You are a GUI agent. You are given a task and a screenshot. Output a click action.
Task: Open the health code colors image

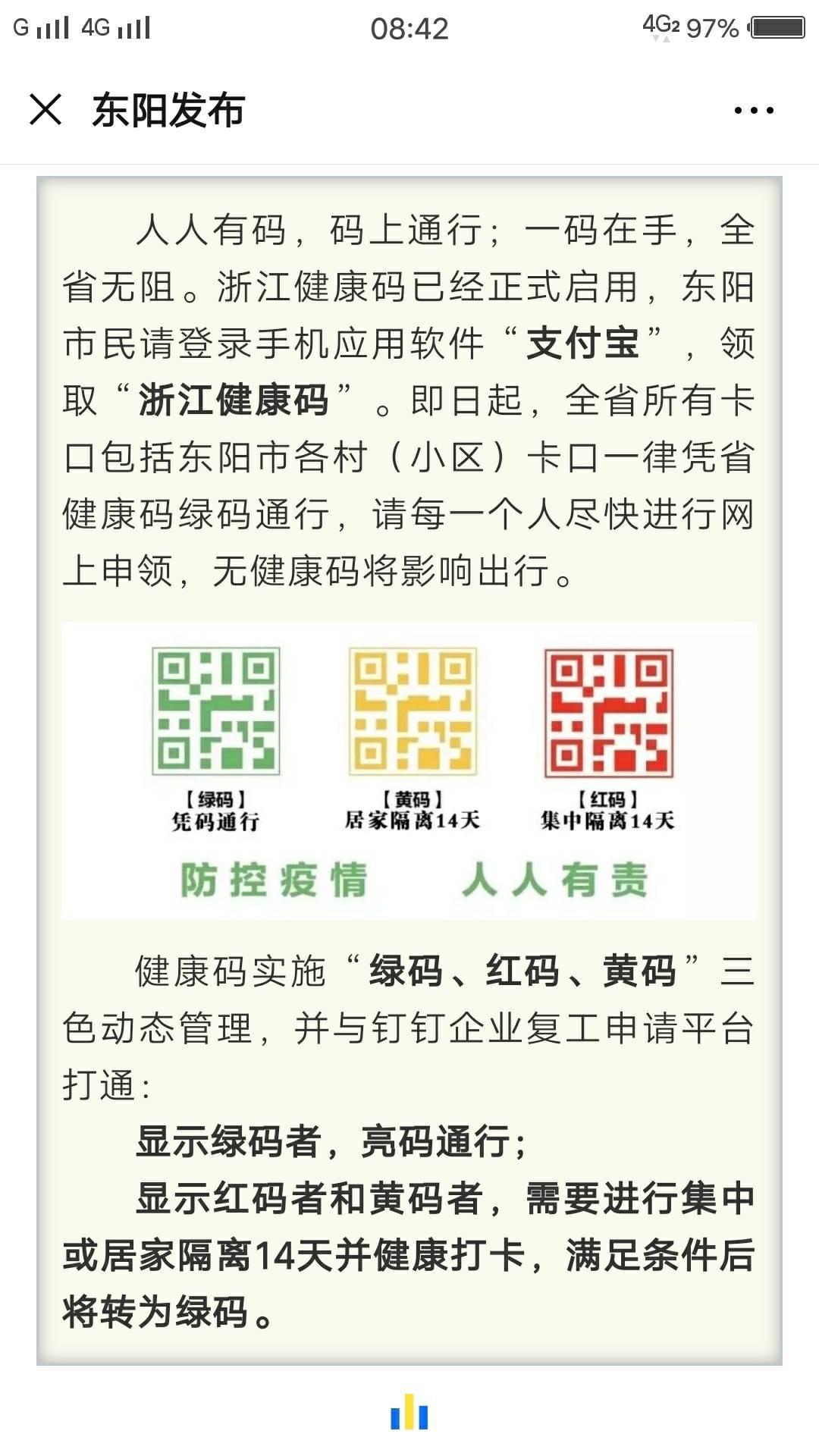409,770
